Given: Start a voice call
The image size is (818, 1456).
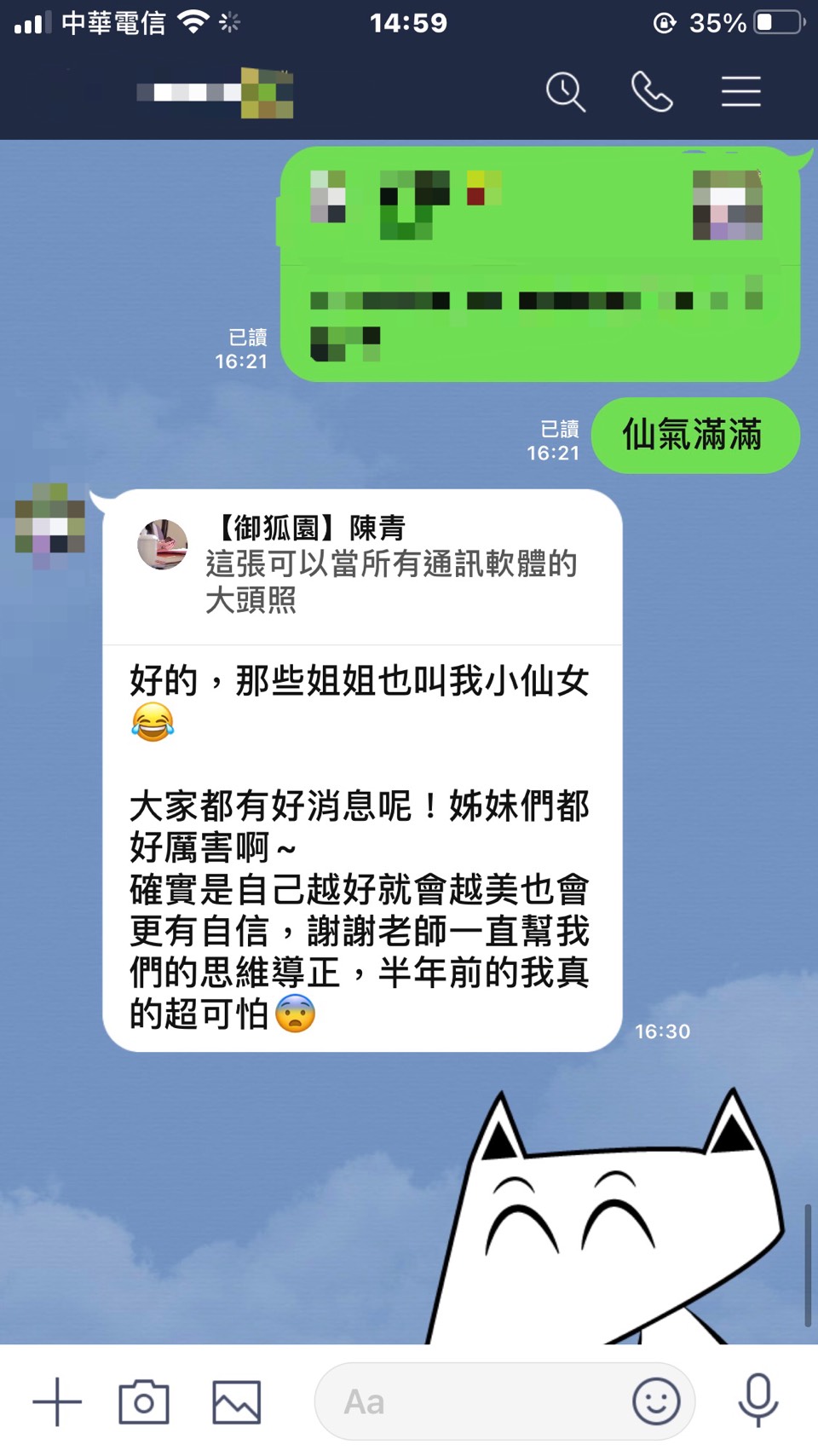Looking at the screenshot, I should pos(652,92).
